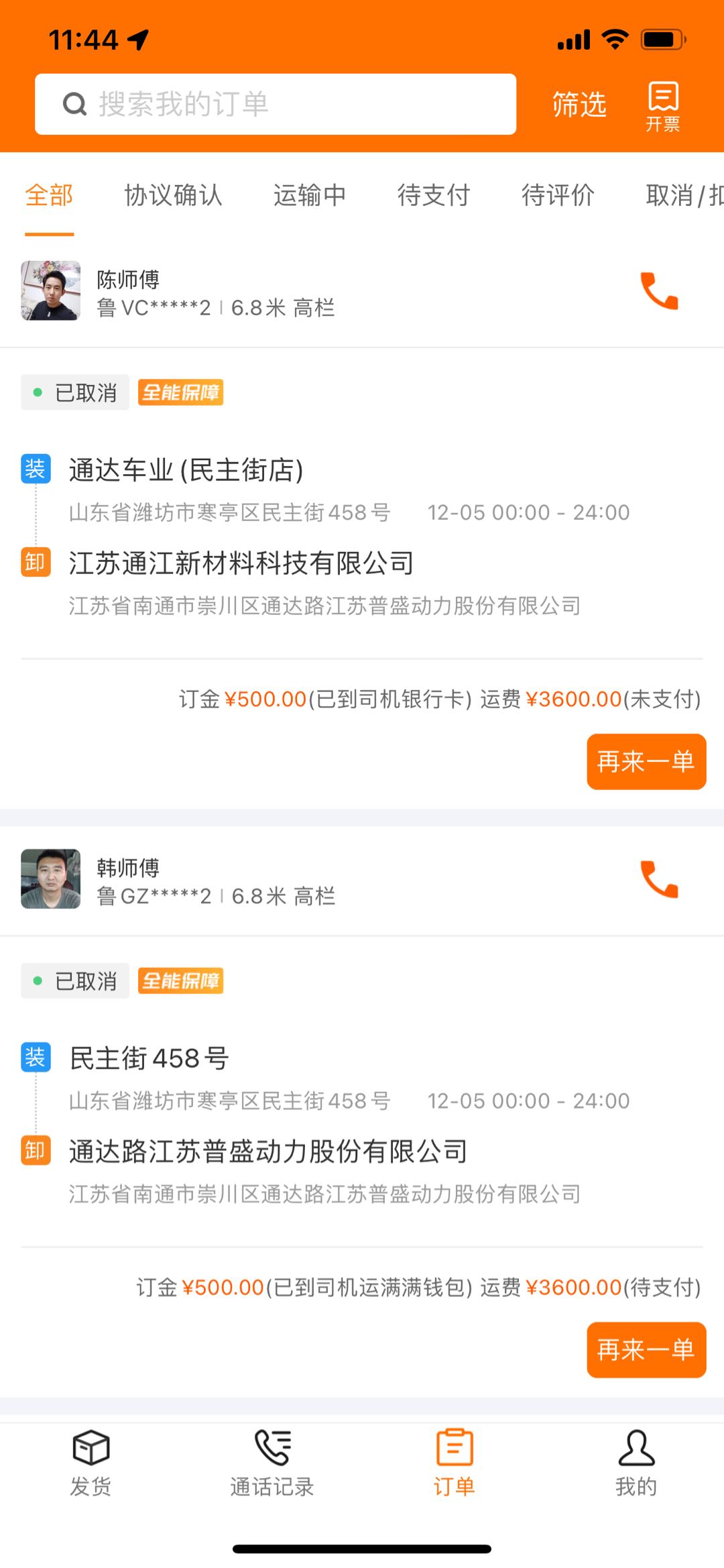Screen dimensions: 724x1568
Task: Open the order from 通达车业 (民主街店)
Action: [186, 470]
